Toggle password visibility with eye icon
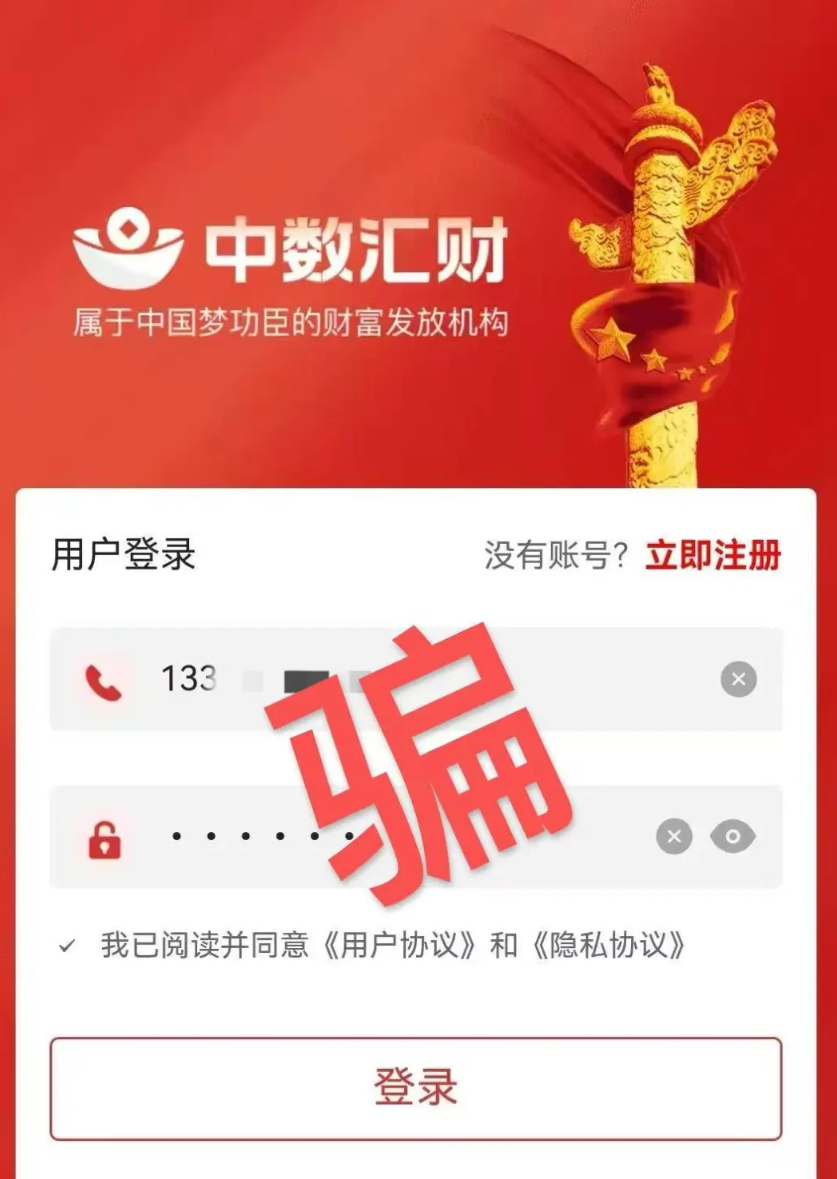Image resolution: width=837 pixels, height=1179 pixels. pos(733,836)
